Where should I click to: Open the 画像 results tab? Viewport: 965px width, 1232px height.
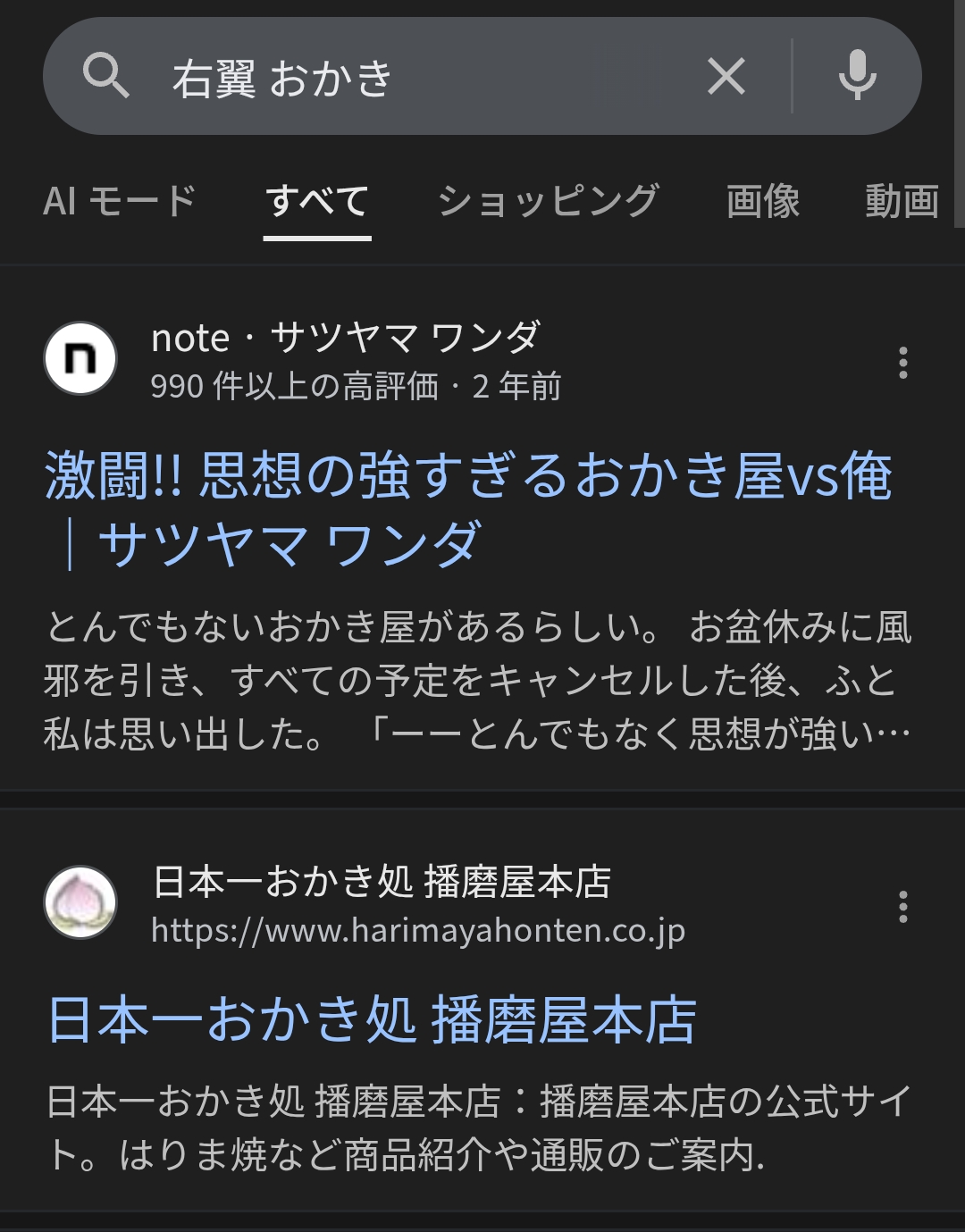(x=762, y=201)
